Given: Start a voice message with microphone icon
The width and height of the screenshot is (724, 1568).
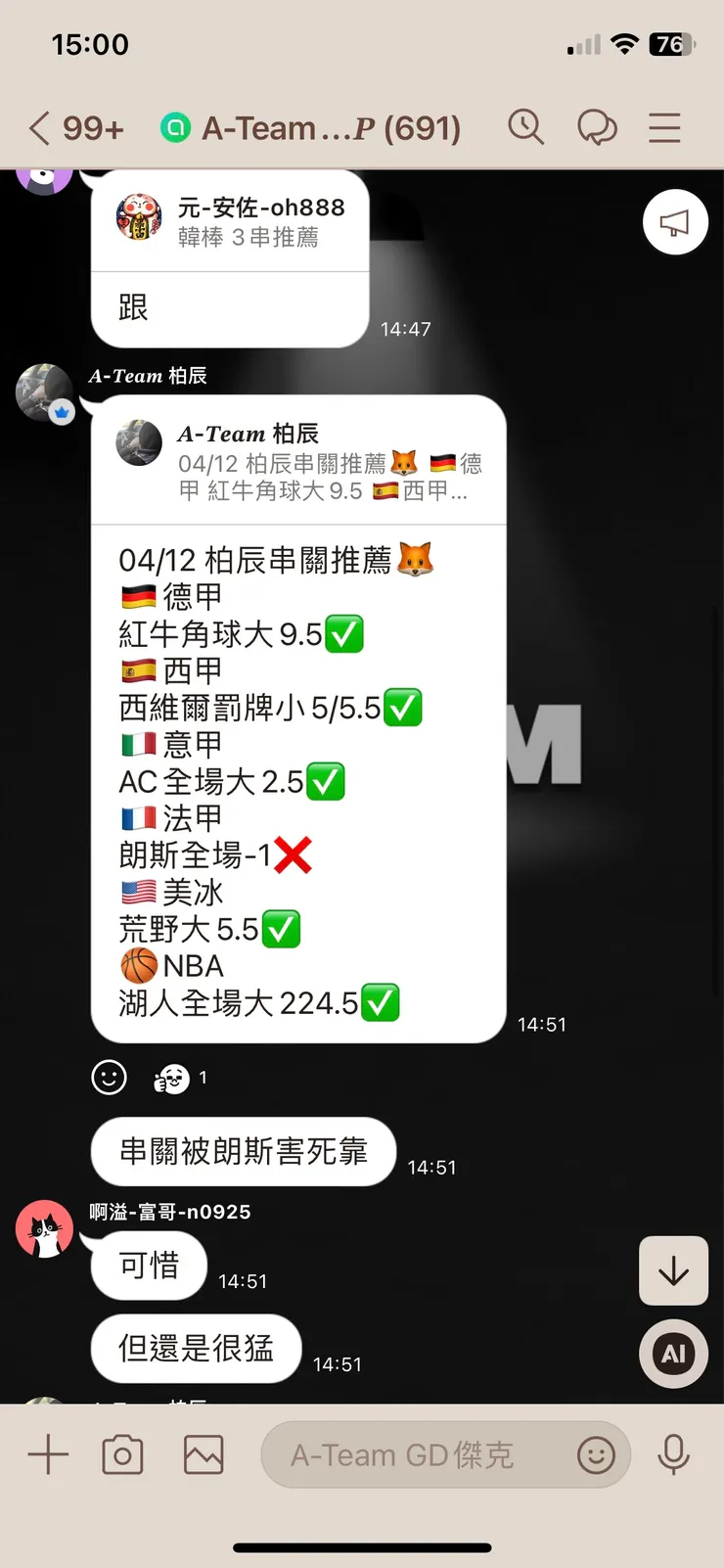Looking at the screenshot, I should (x=674, y=1454).
